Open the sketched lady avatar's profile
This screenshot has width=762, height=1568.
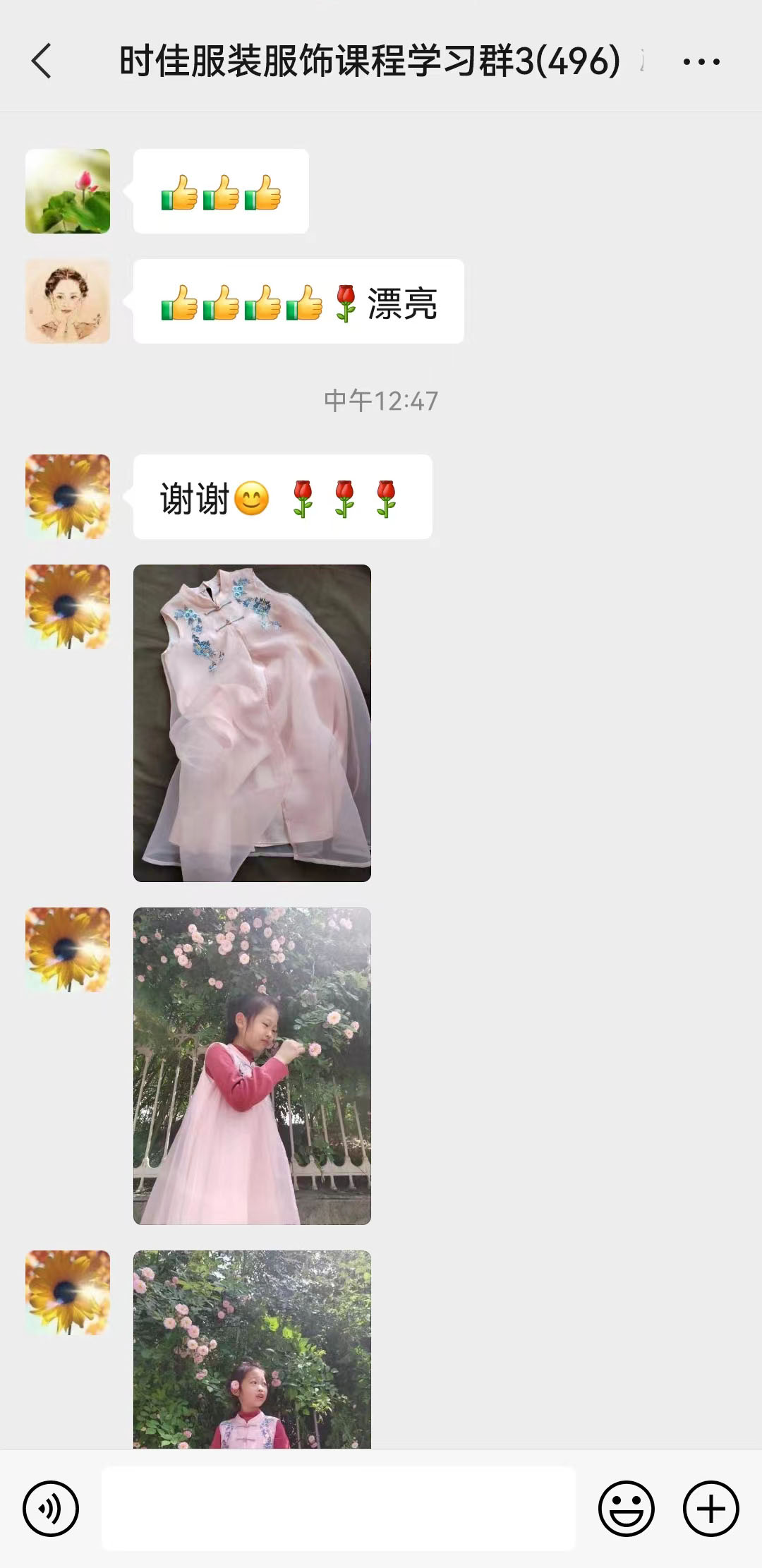tap(68, 301)
